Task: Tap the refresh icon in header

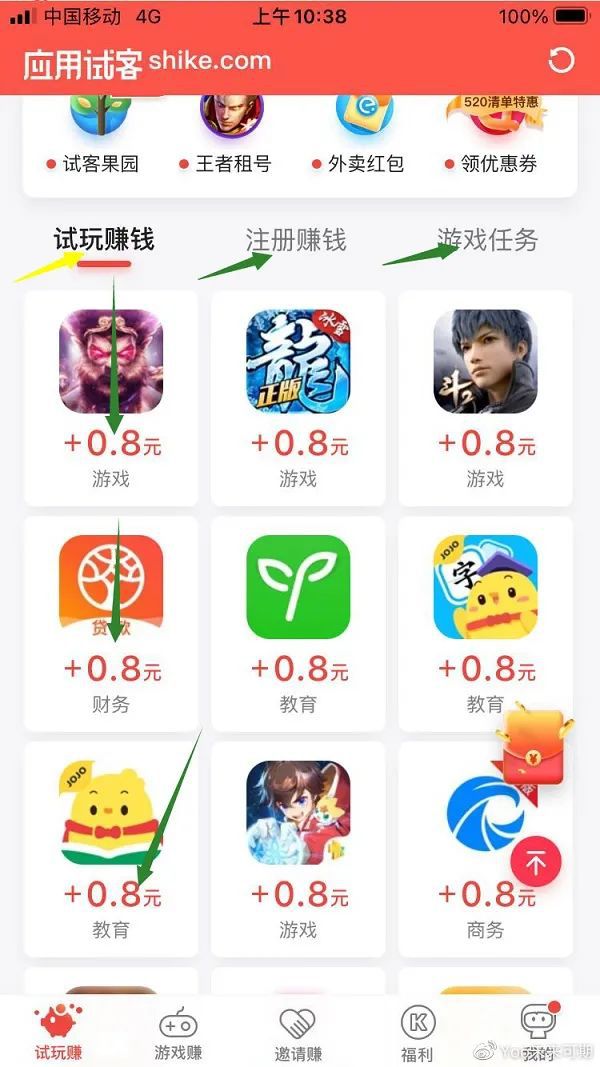Action: pyautogui.click(x=562, y=60)
